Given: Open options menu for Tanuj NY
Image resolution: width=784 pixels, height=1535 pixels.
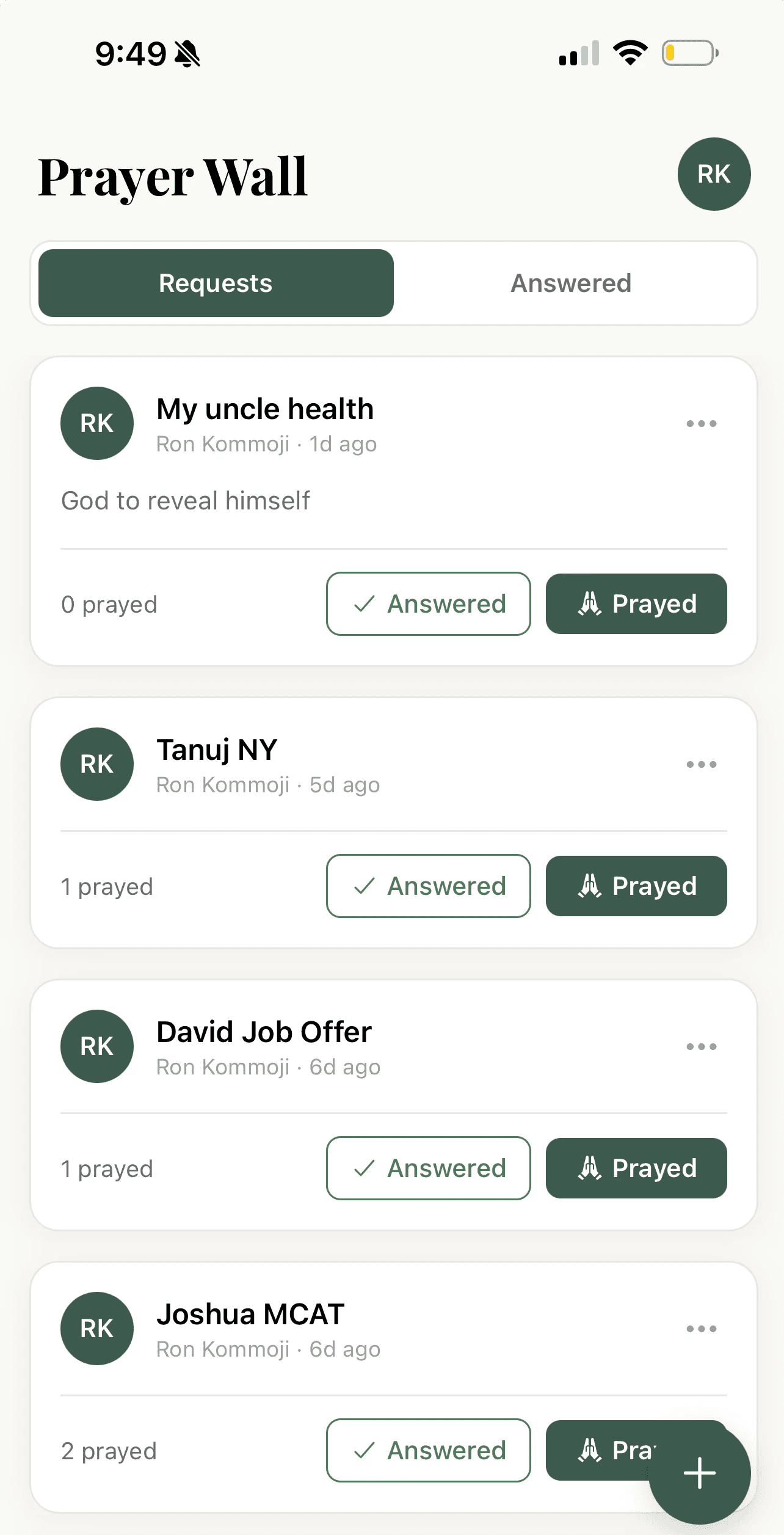Looking at the screenshot, I should [701, 764].
